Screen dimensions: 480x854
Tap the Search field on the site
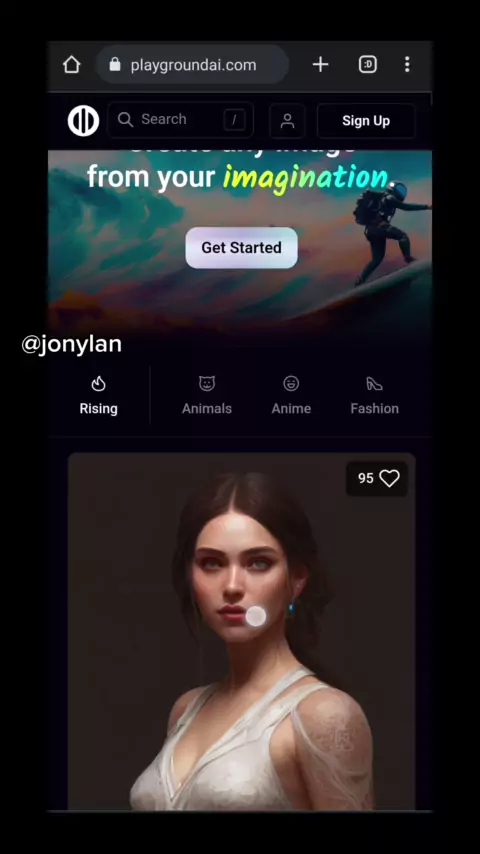(180, 120)
